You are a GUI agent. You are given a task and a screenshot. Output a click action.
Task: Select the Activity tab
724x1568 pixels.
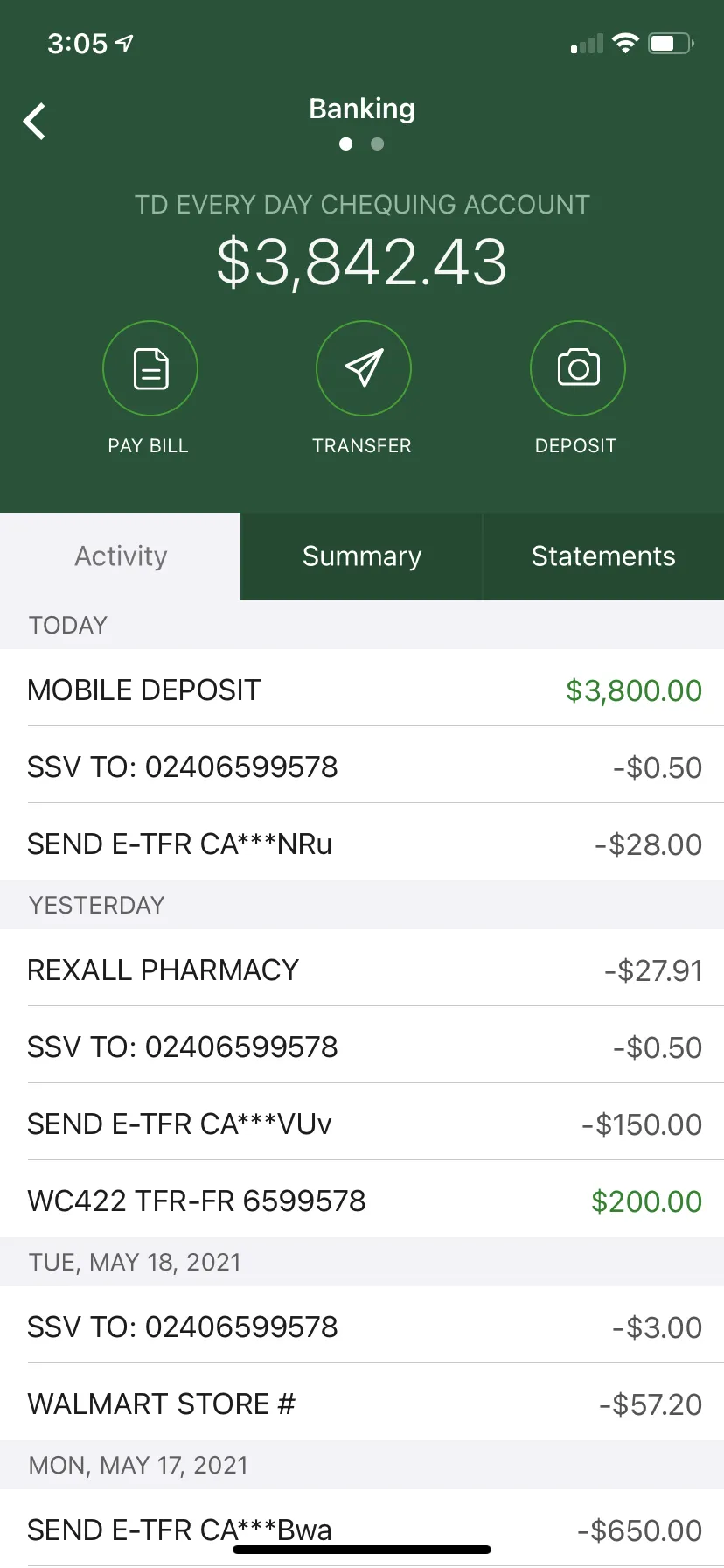[121, 556]
